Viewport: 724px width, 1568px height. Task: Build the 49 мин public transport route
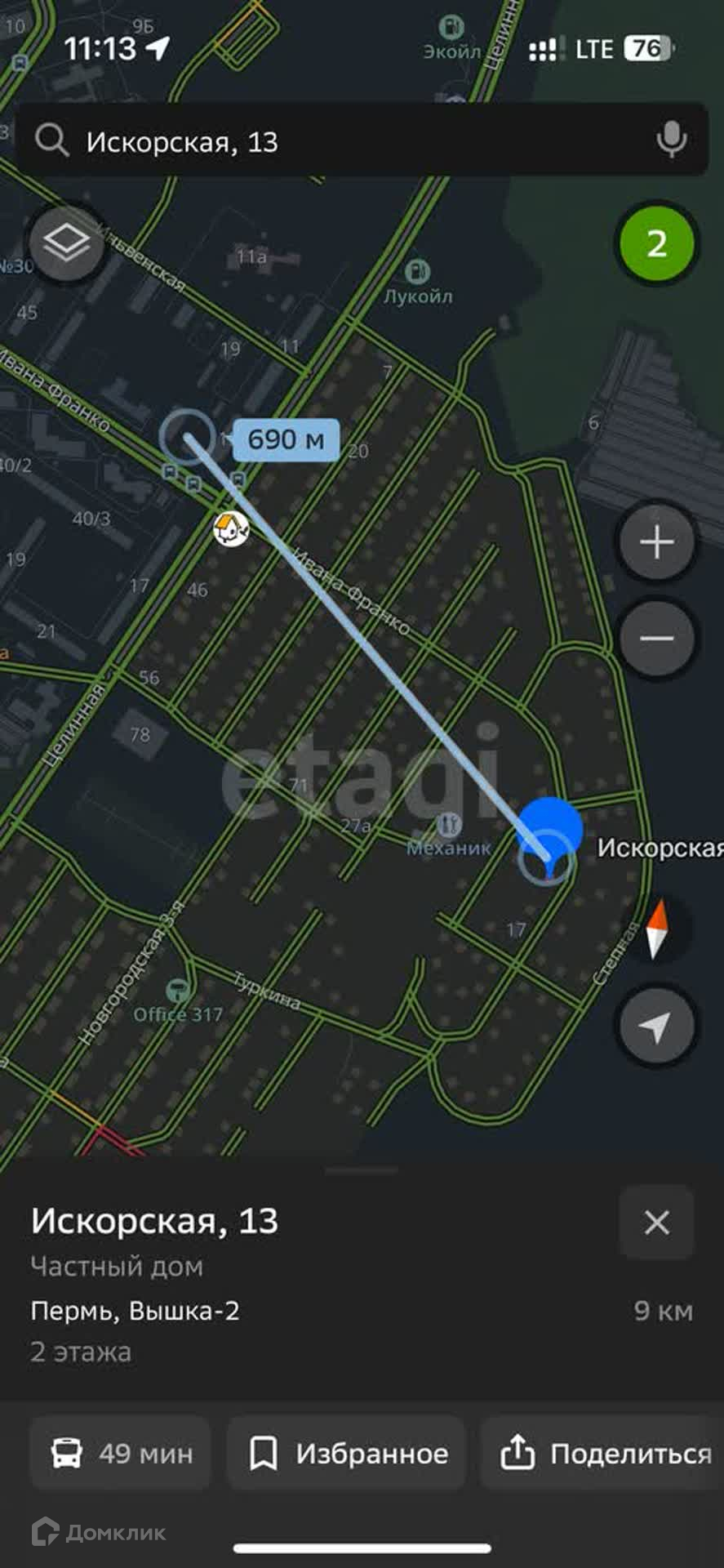coord(121,1453)
